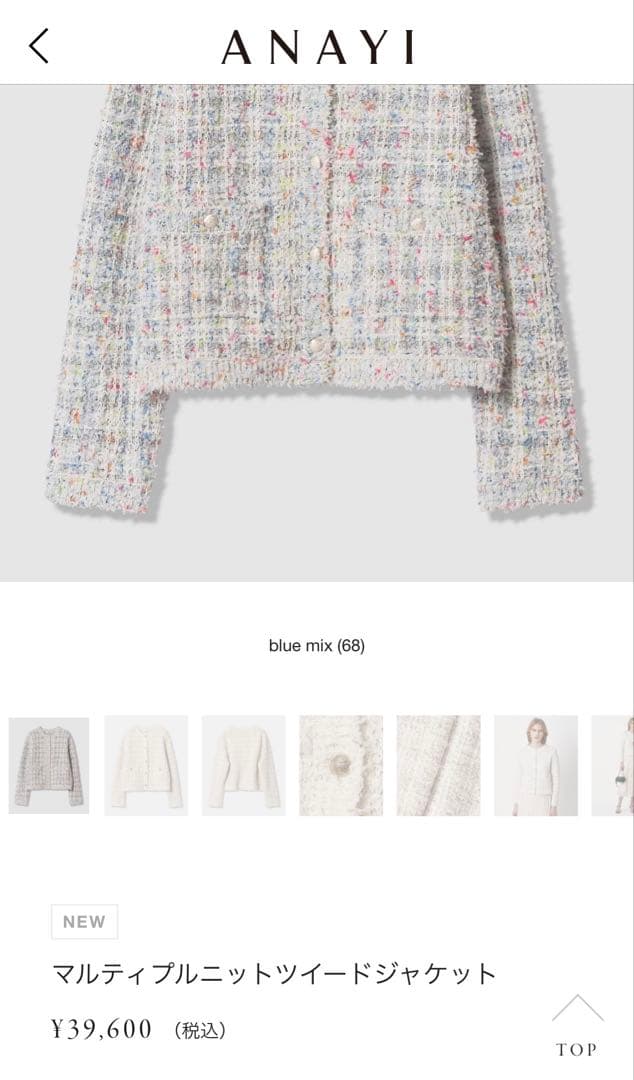The width and height of the screenshot is (634, 1080).
Task: View the model wearing white jacket thumbnail
Action: click(x=536, y=765)
